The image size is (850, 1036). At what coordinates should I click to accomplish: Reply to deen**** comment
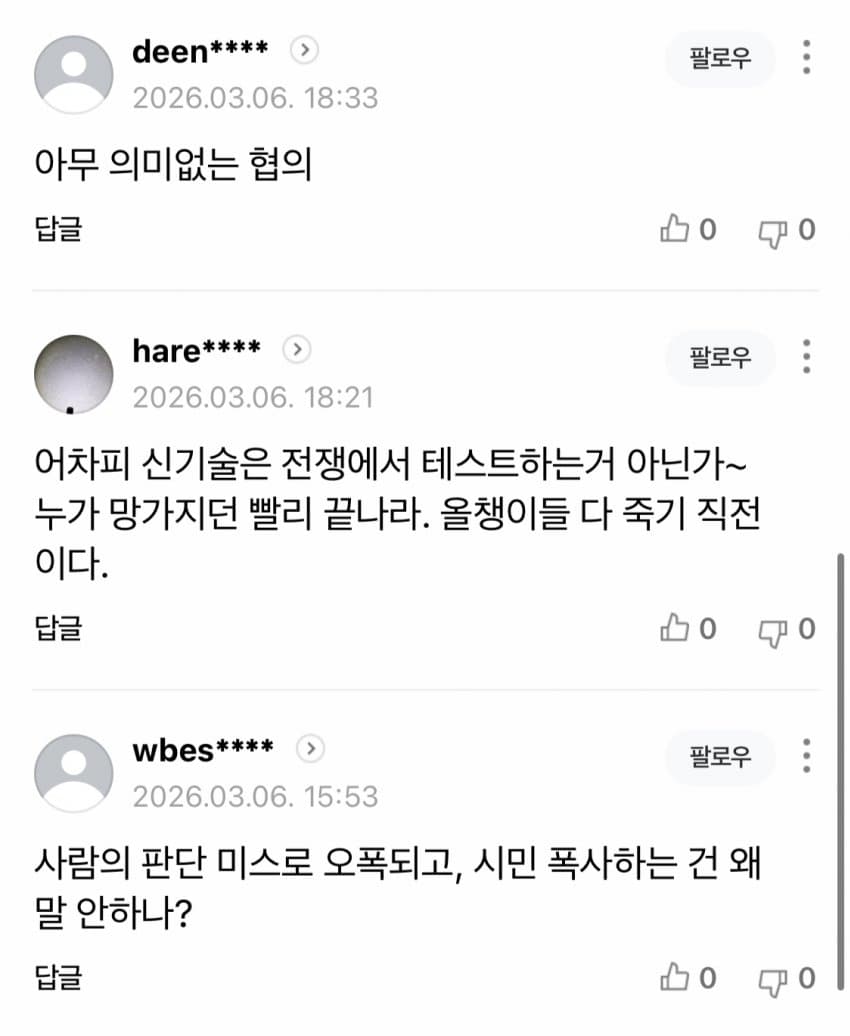click(57, 230)
